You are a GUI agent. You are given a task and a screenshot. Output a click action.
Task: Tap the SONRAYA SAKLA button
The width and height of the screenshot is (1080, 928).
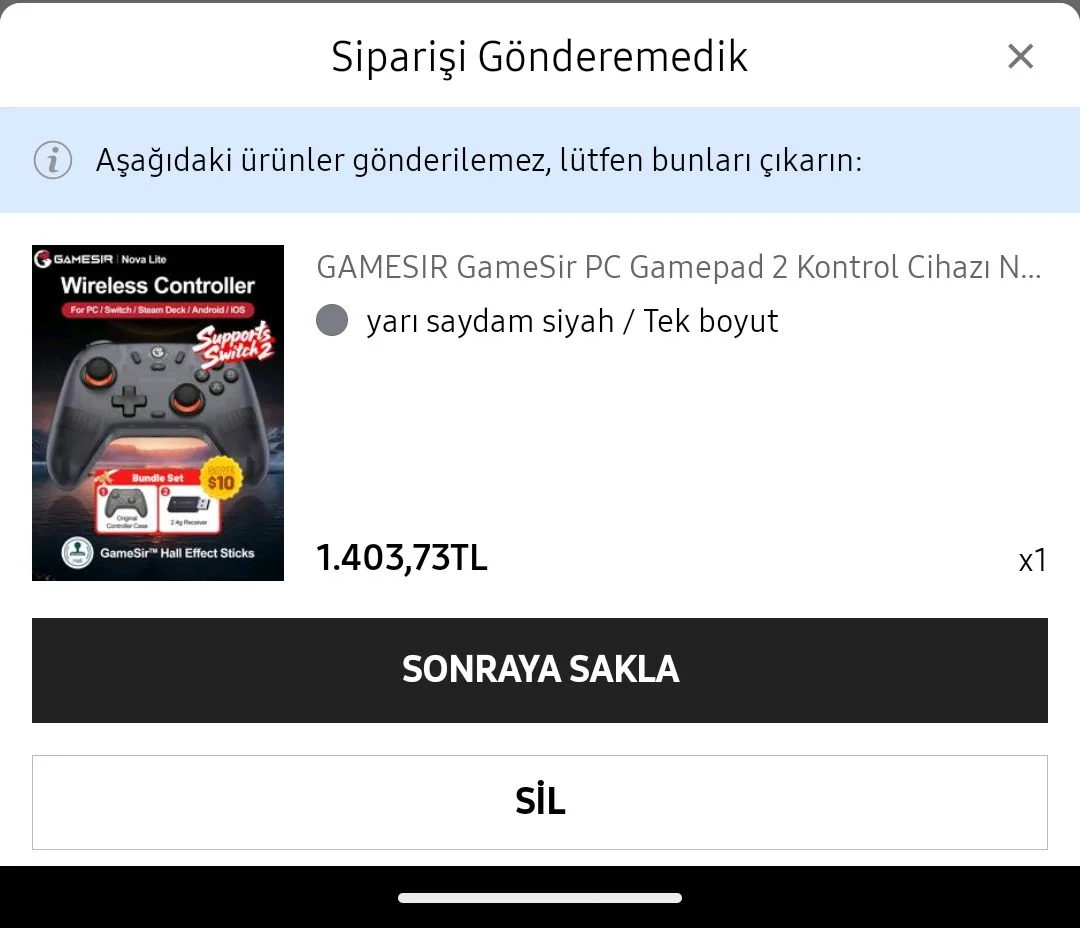coord(540,670)
